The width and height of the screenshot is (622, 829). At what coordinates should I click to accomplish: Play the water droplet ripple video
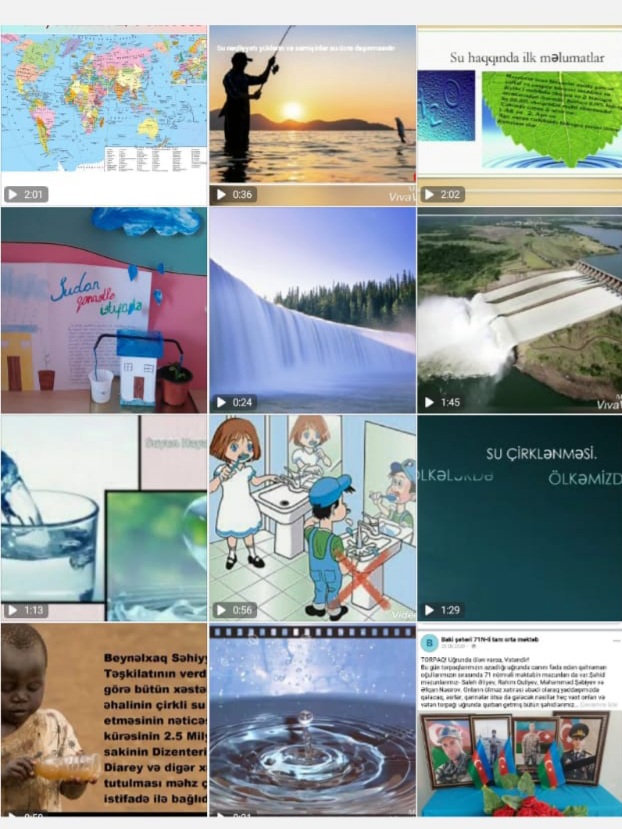pyautogui.click(x=312, y=720)
